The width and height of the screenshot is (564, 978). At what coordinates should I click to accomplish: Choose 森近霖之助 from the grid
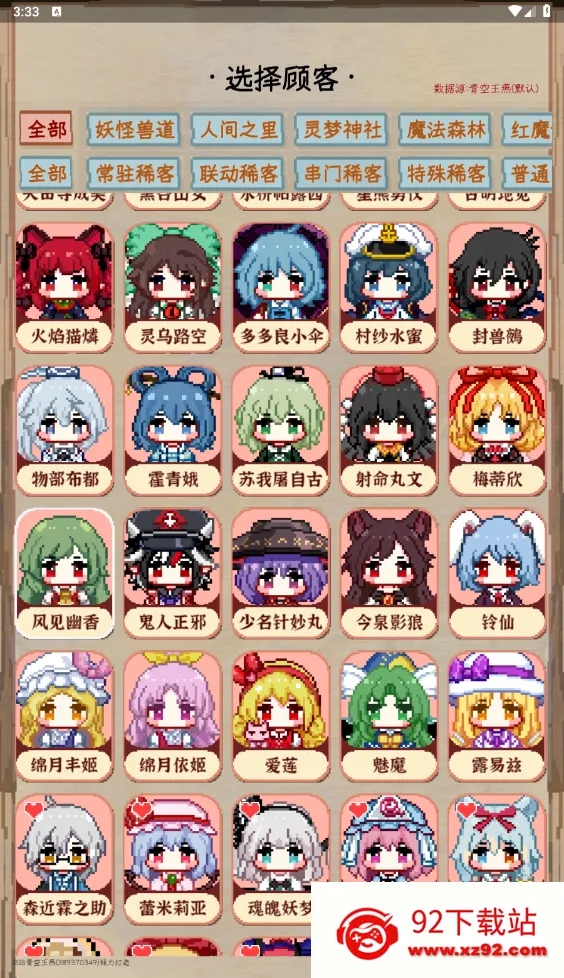pyautogui.click(x=65, y=859)
